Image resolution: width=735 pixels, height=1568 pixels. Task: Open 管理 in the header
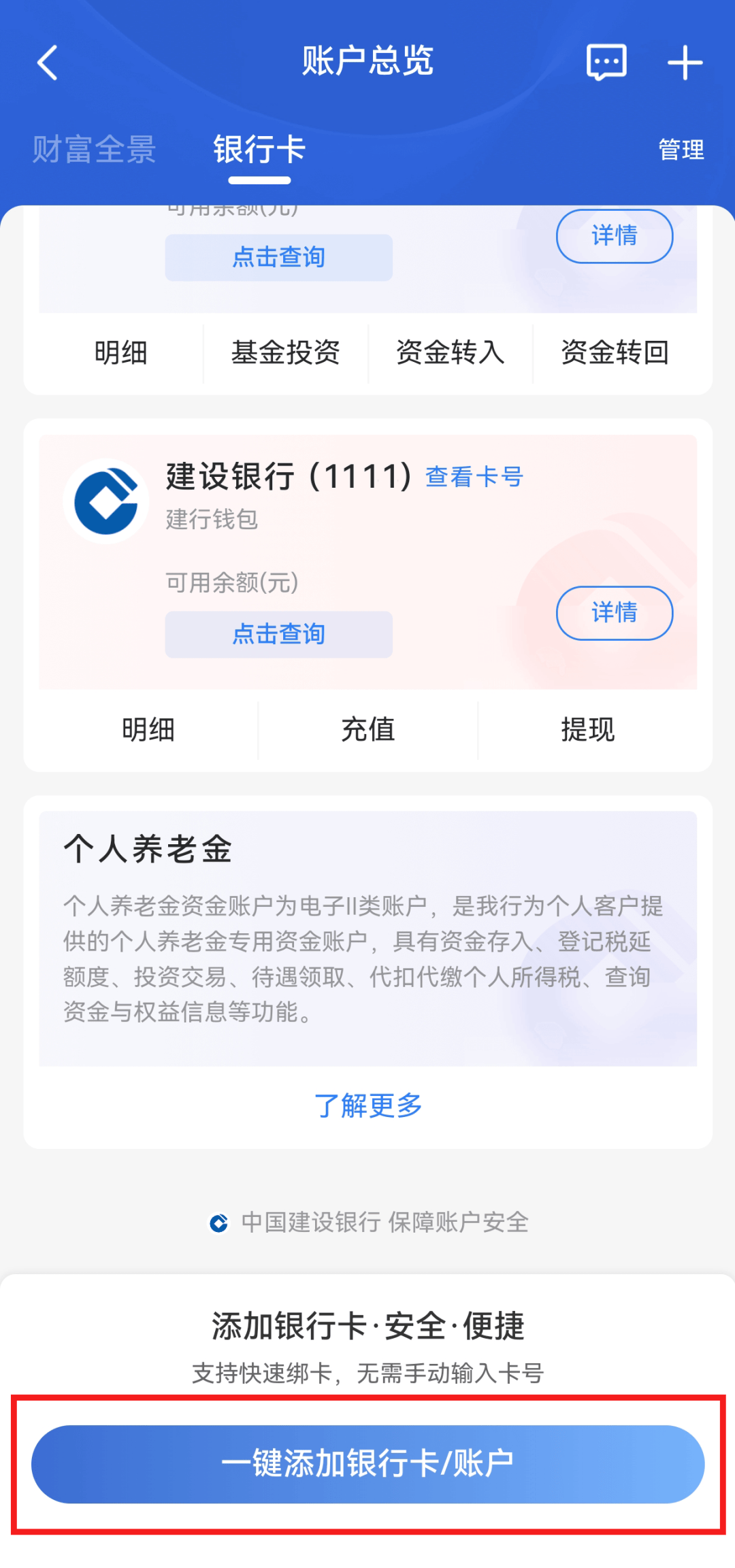click(x=681, y=150)
